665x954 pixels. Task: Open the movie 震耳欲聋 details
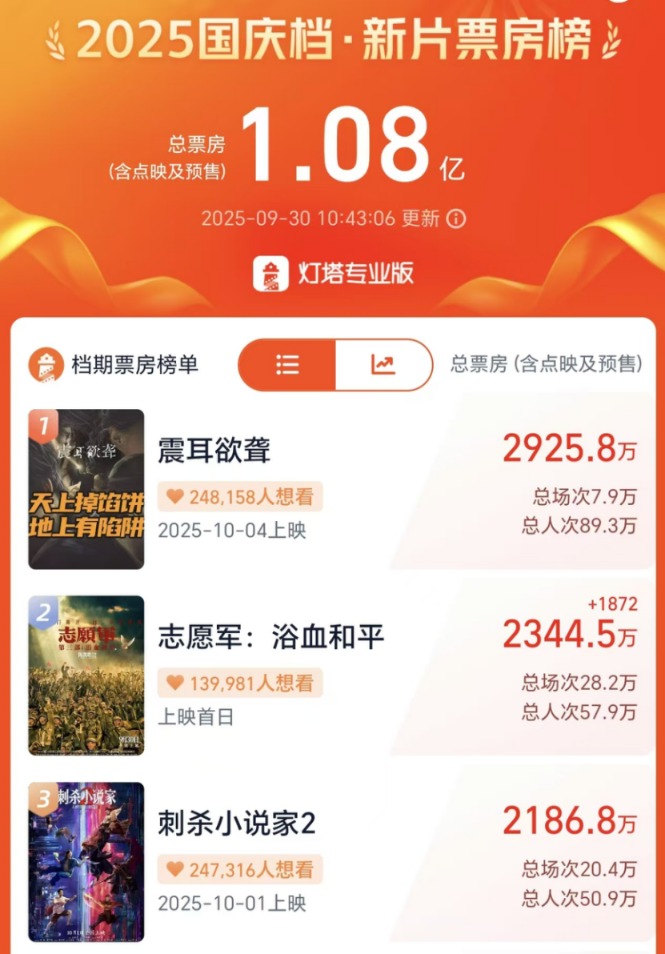pyautogui.click(x=214, y=451)
